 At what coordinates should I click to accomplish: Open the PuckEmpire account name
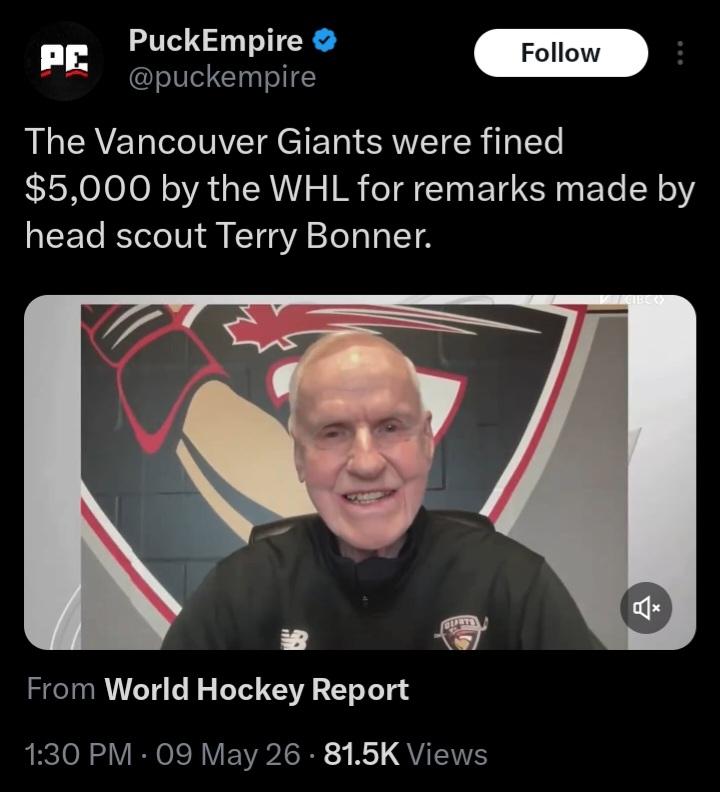(x=215, y=40)
